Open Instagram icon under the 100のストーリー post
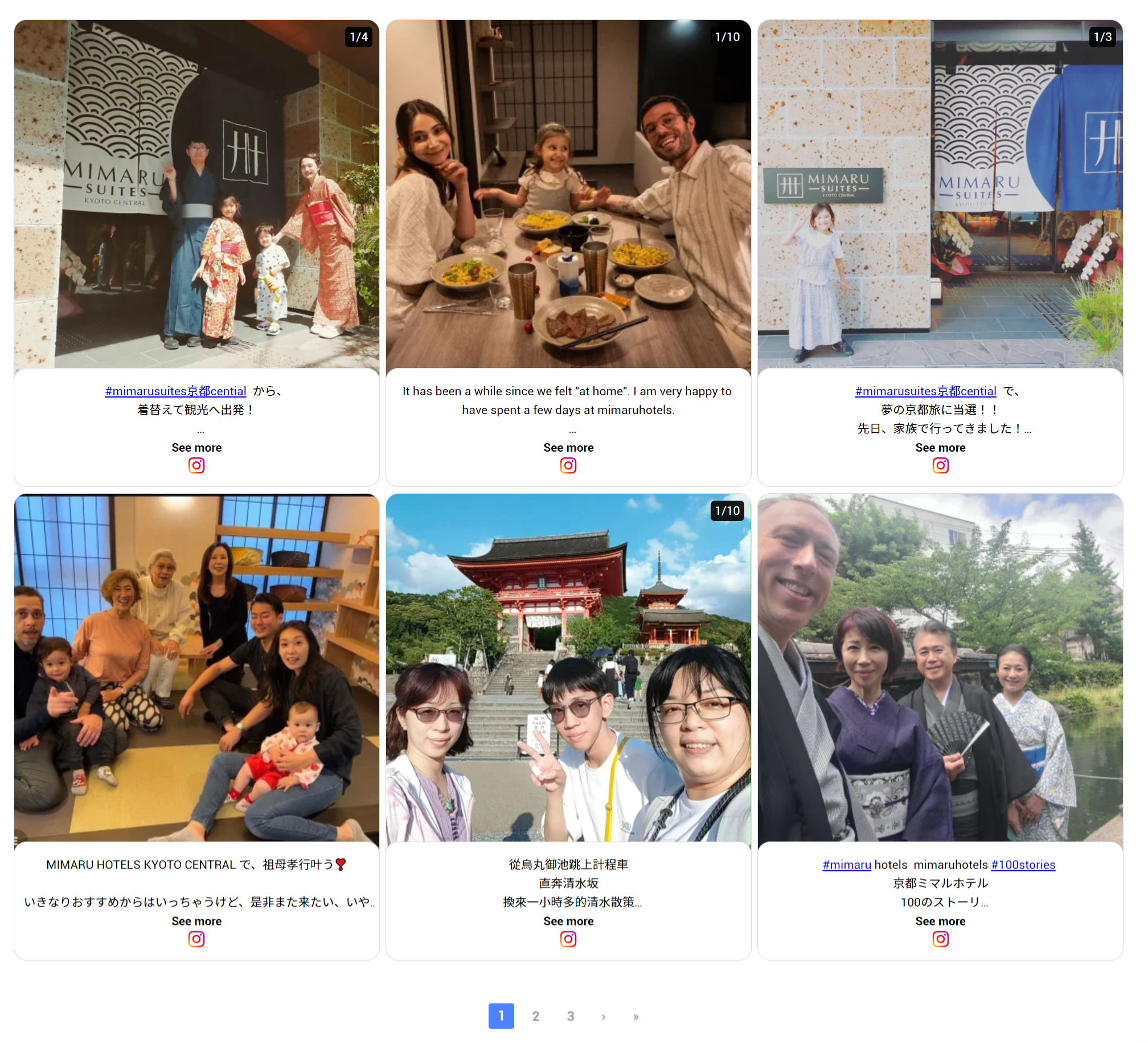The height and width of the screenshot is (1044, 1148). (x=940, y=939)
